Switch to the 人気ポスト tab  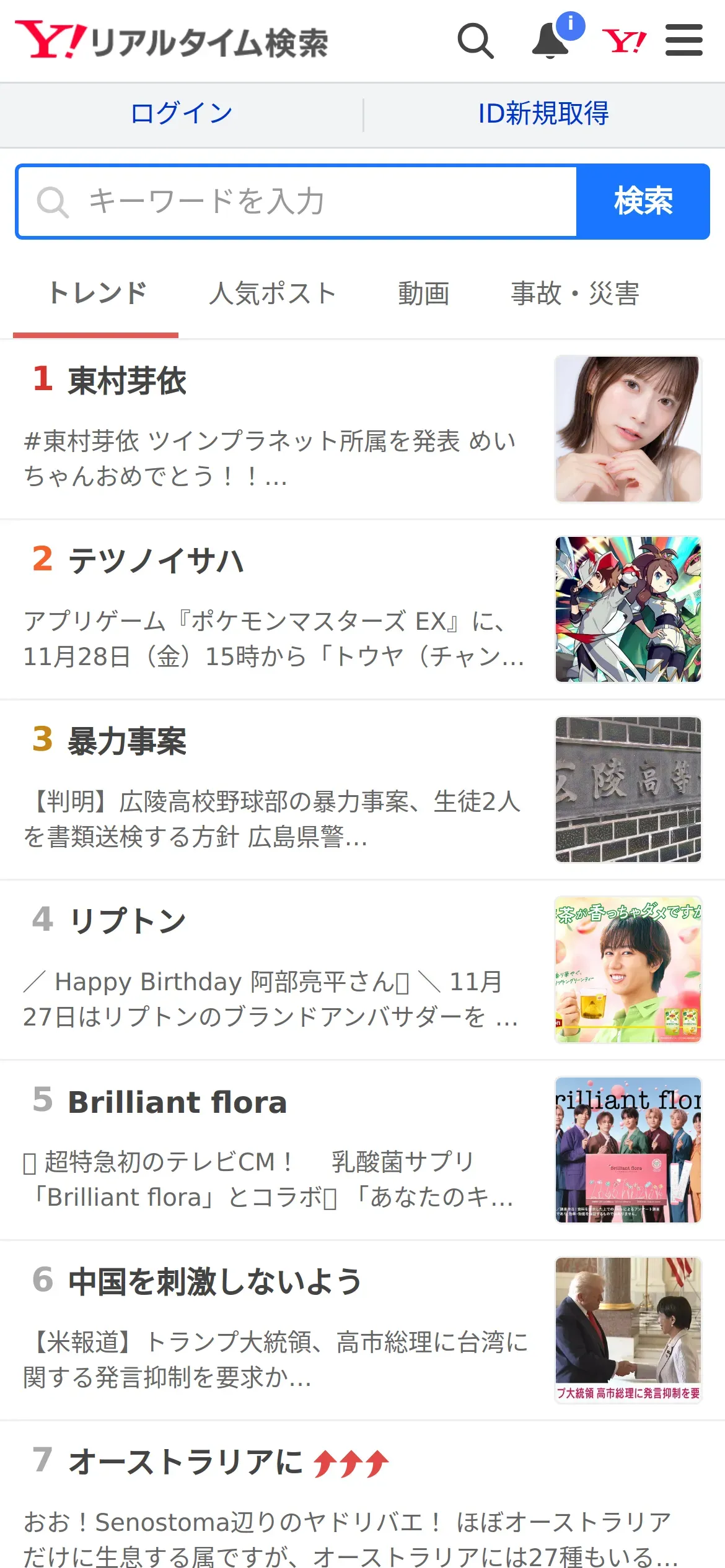point(273,294)
